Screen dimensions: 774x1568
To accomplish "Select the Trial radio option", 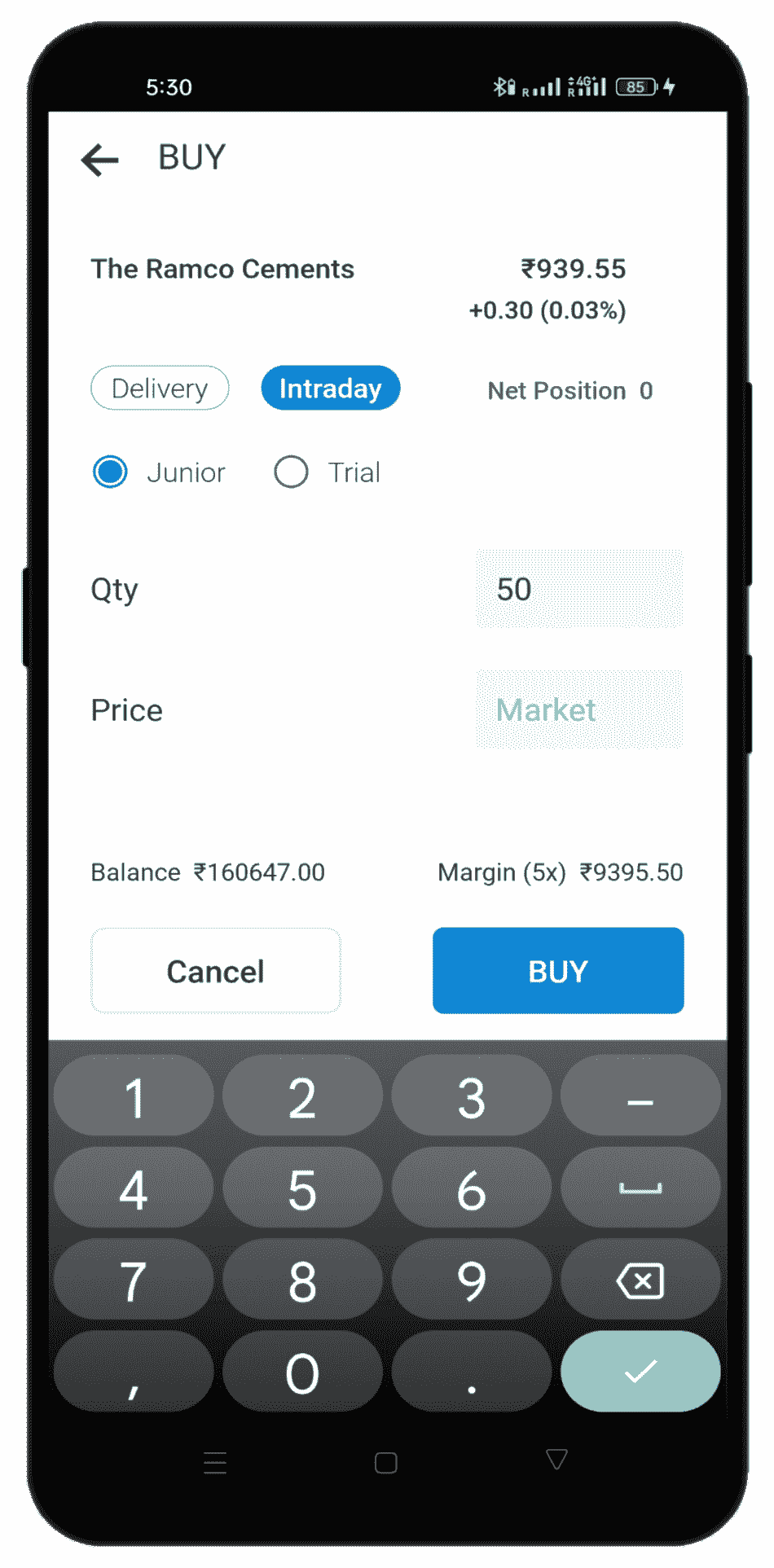I will [291, 472].
